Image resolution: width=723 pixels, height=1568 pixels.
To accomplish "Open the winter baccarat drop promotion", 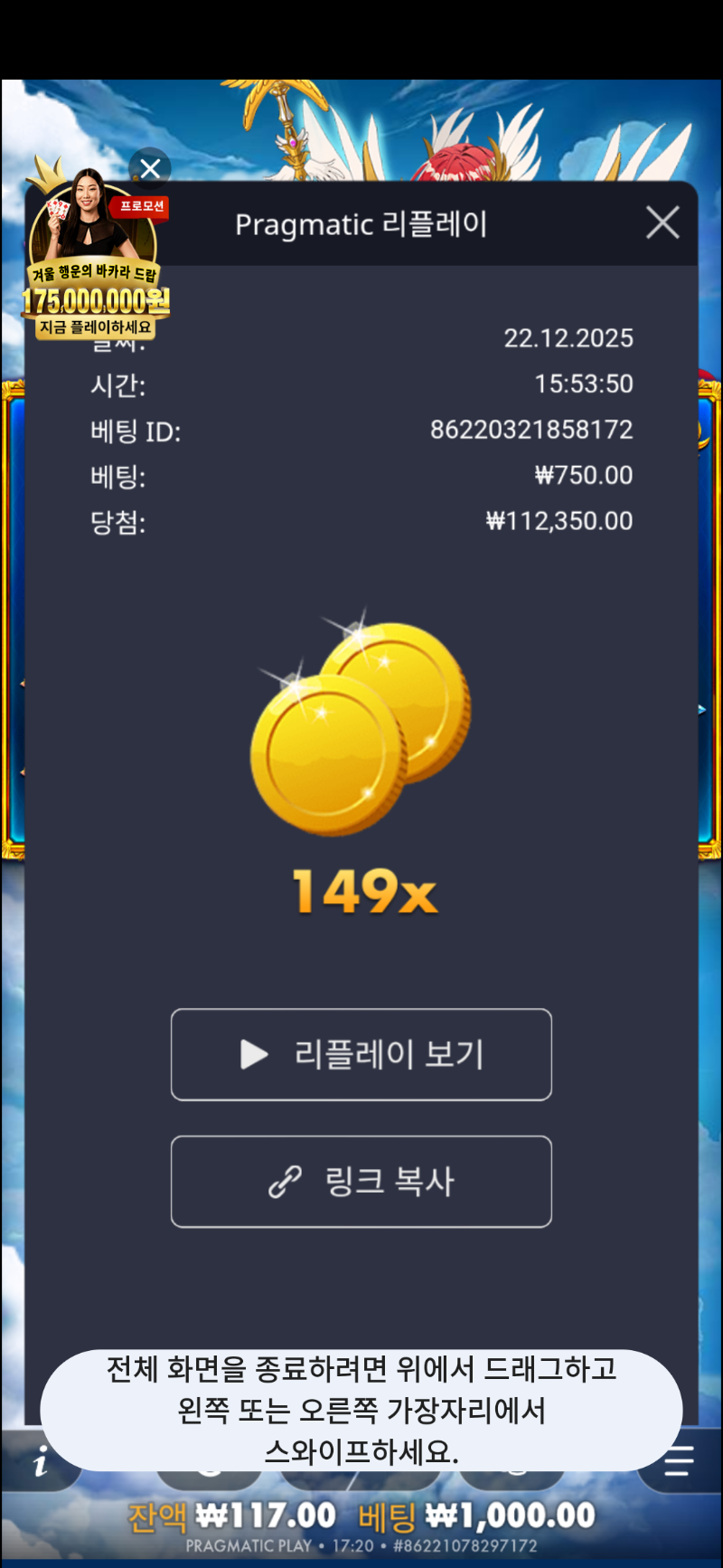I will click(x=95, y=262).
